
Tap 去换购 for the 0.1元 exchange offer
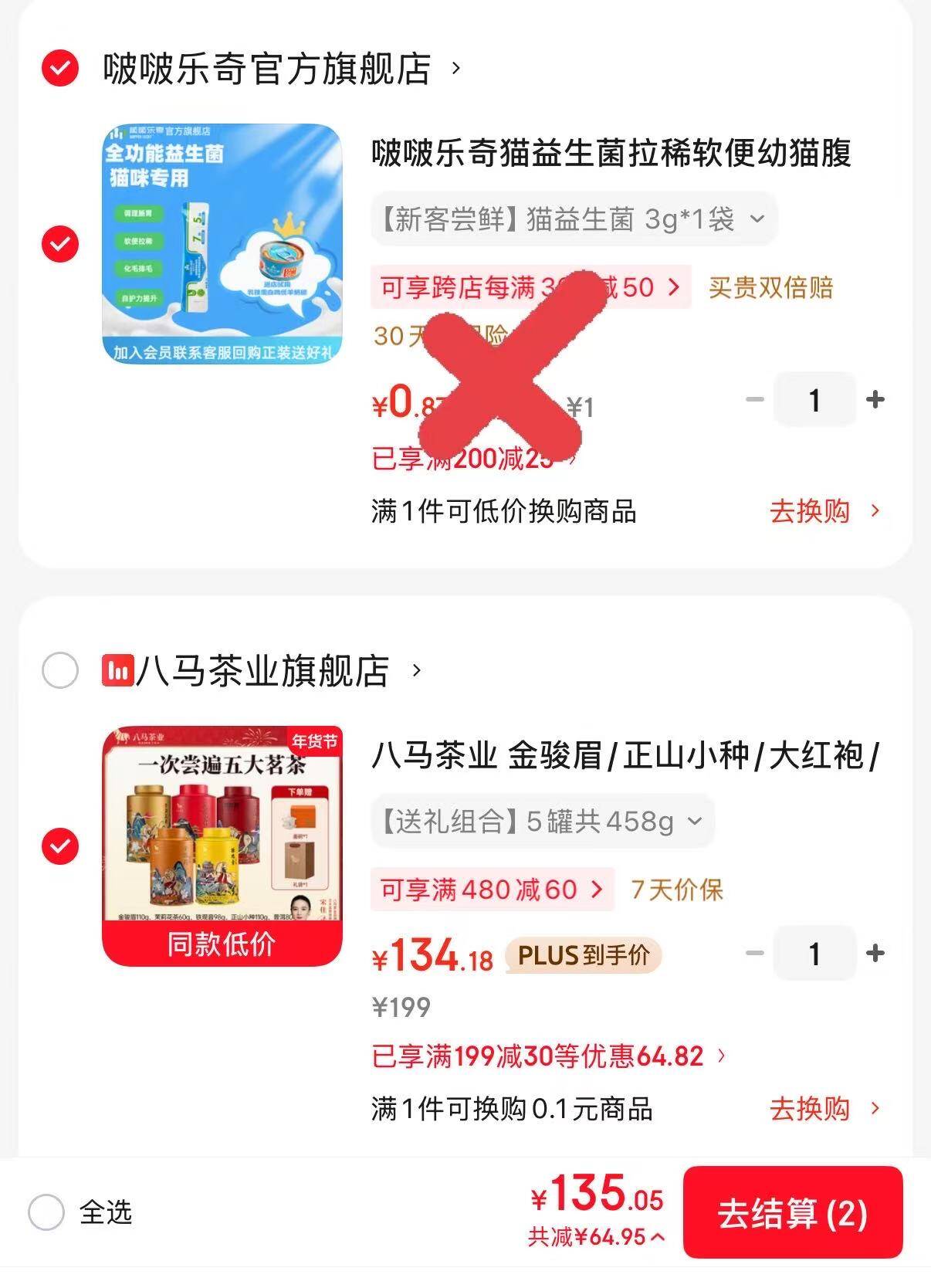(x=824, y=1110)
